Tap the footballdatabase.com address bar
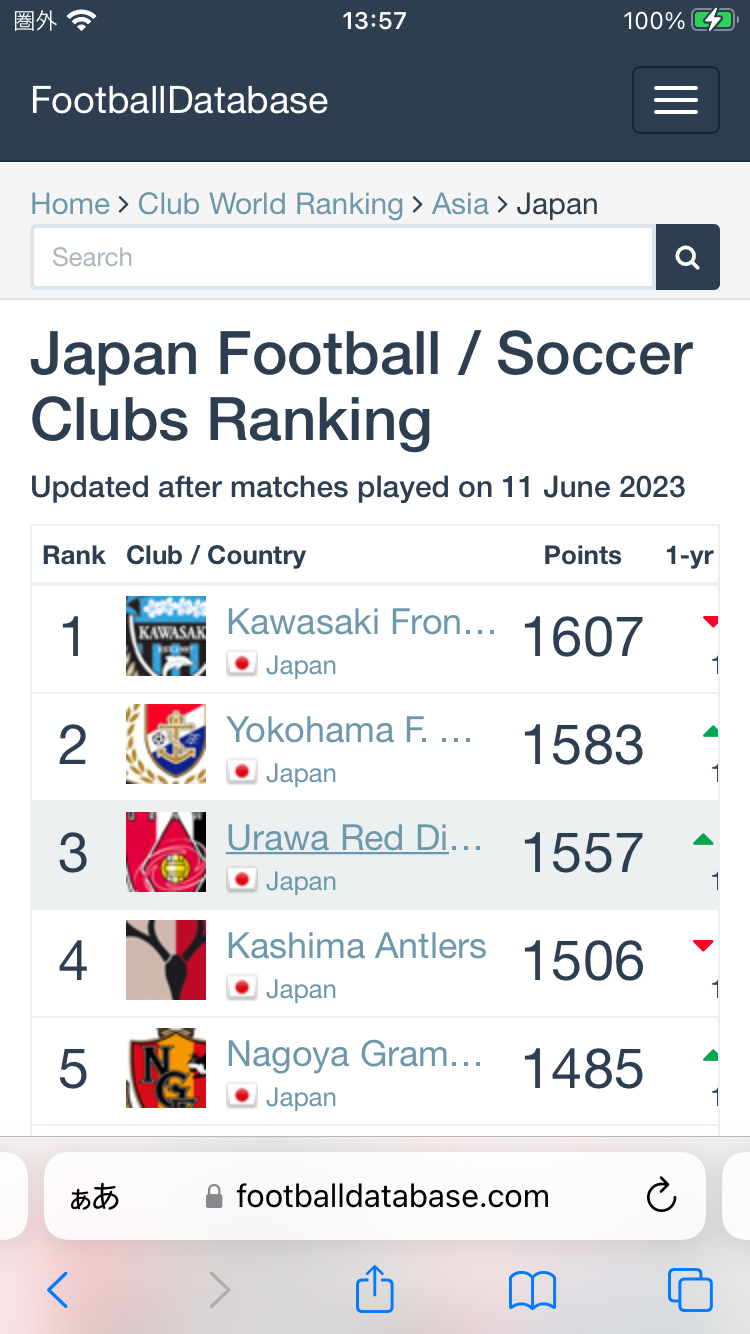 pos(375,1196)
